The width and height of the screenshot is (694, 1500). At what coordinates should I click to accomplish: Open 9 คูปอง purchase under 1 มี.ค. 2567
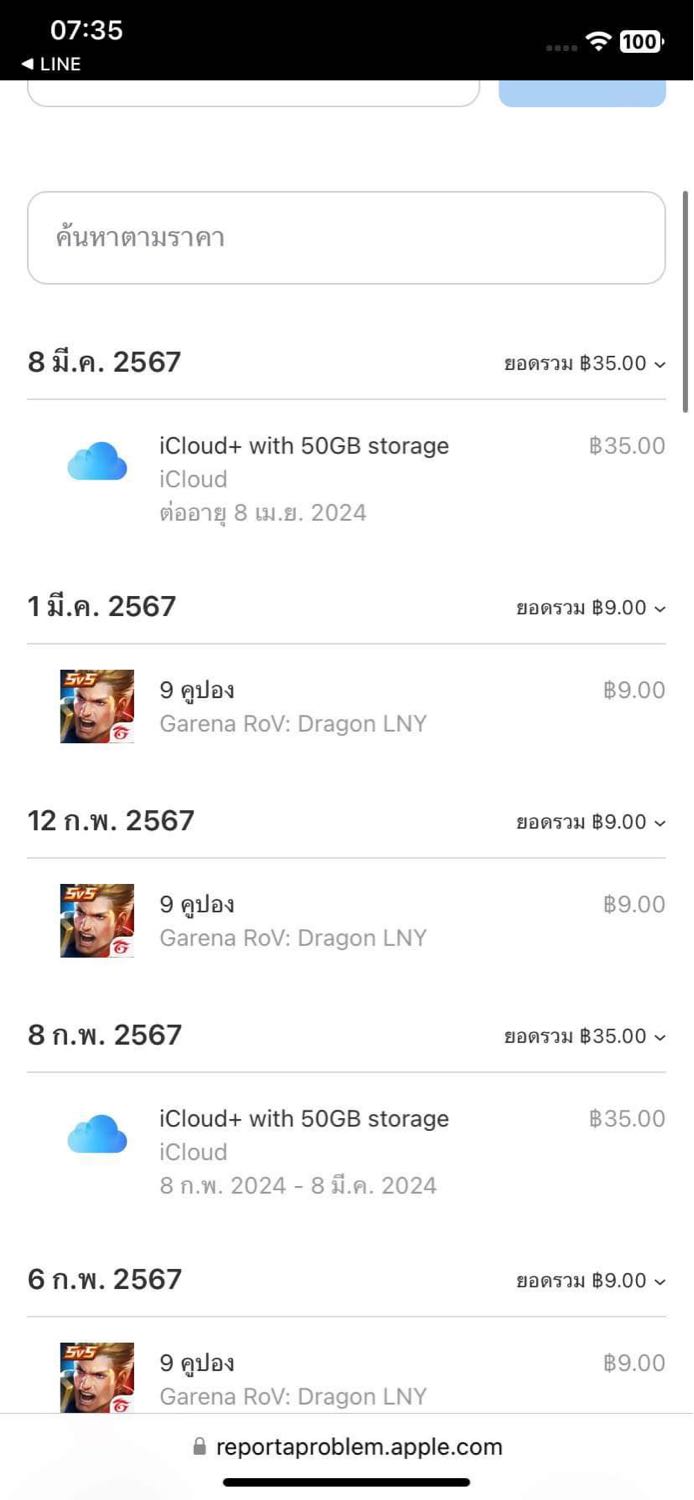tap(346, 707)
